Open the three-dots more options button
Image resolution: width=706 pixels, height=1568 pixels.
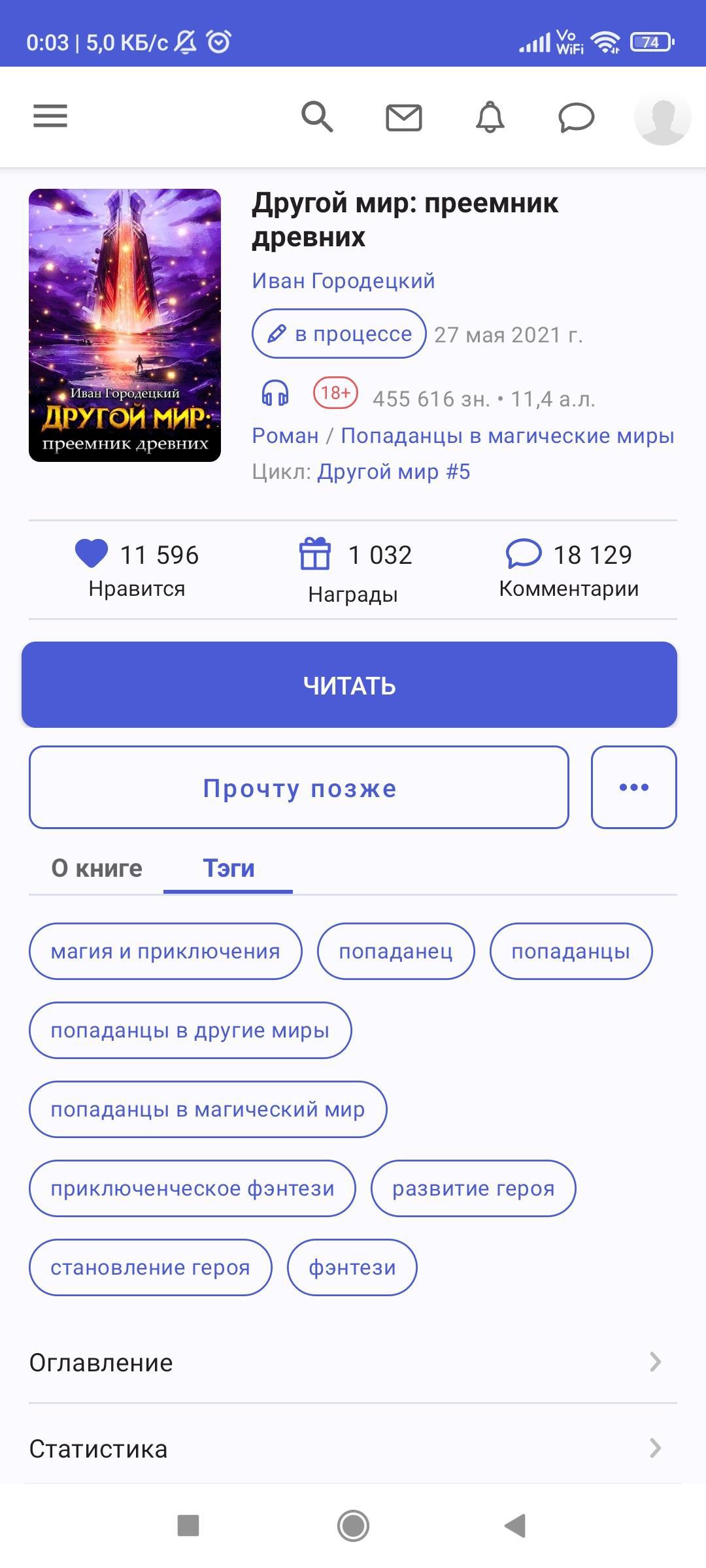633,787
